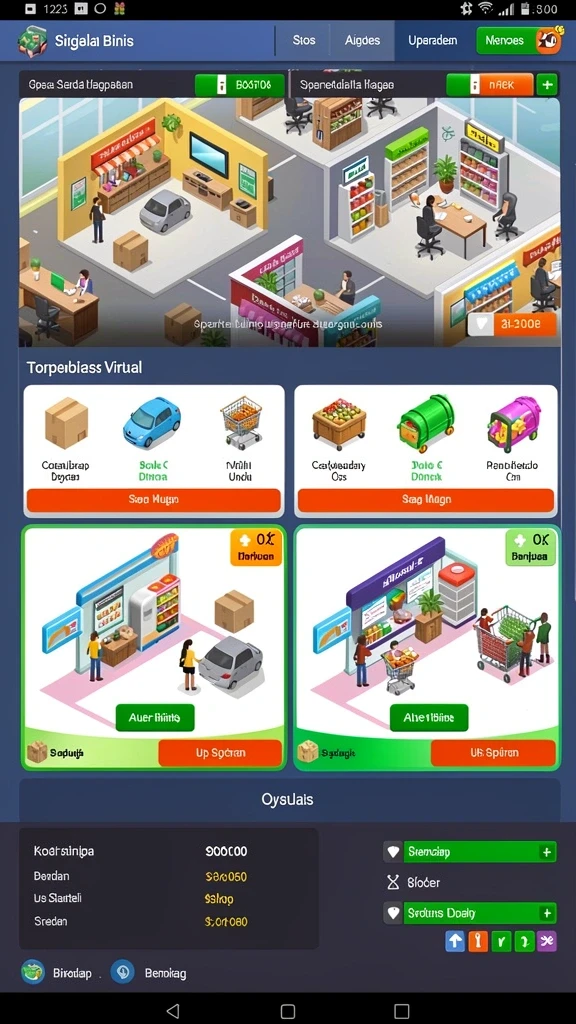Tap the plus on the Stemdap bar
The image size is (576, 1024).
coord(546,852)
